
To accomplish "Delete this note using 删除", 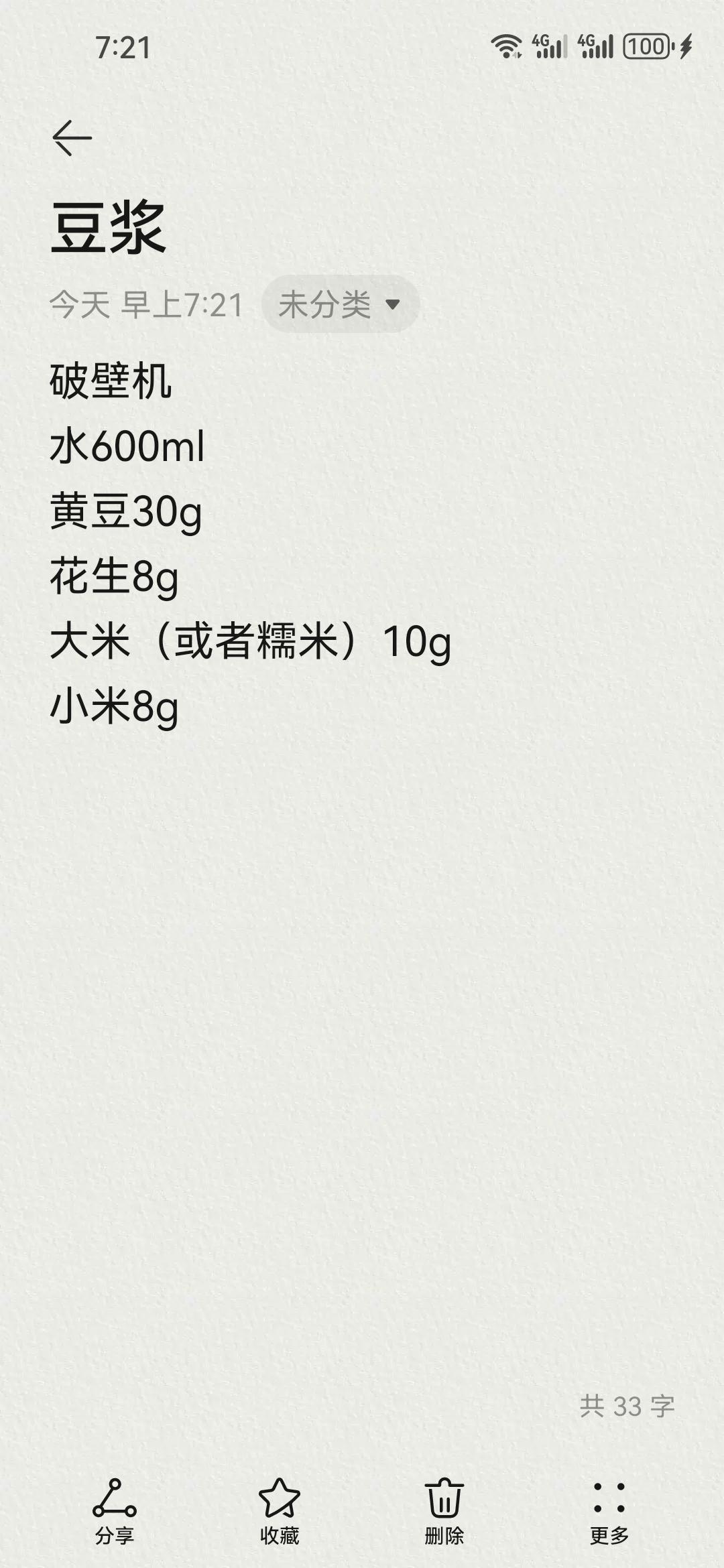I will 444,1512.
